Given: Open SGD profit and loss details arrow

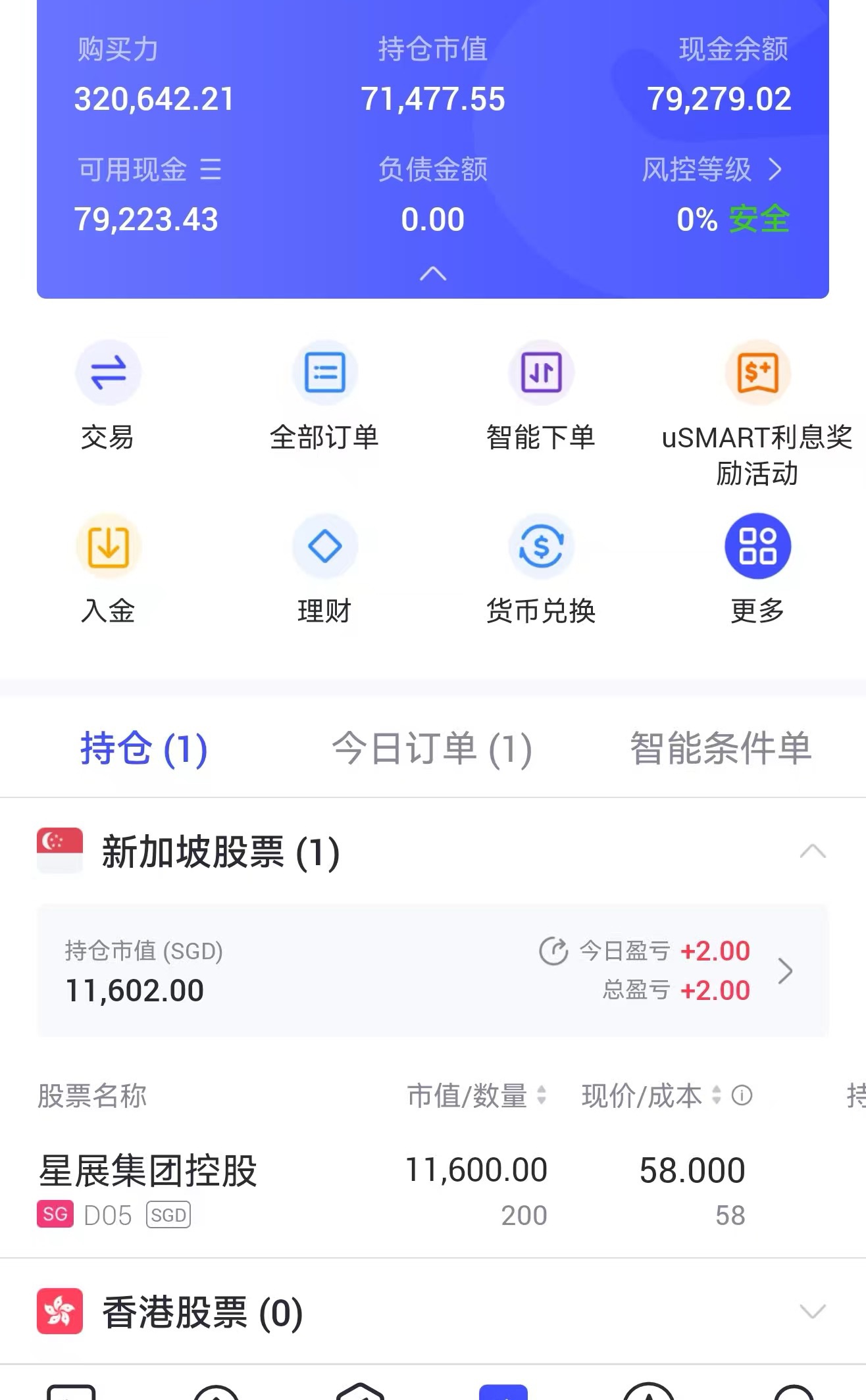Looking at the screenshot, I should [785, 971].
